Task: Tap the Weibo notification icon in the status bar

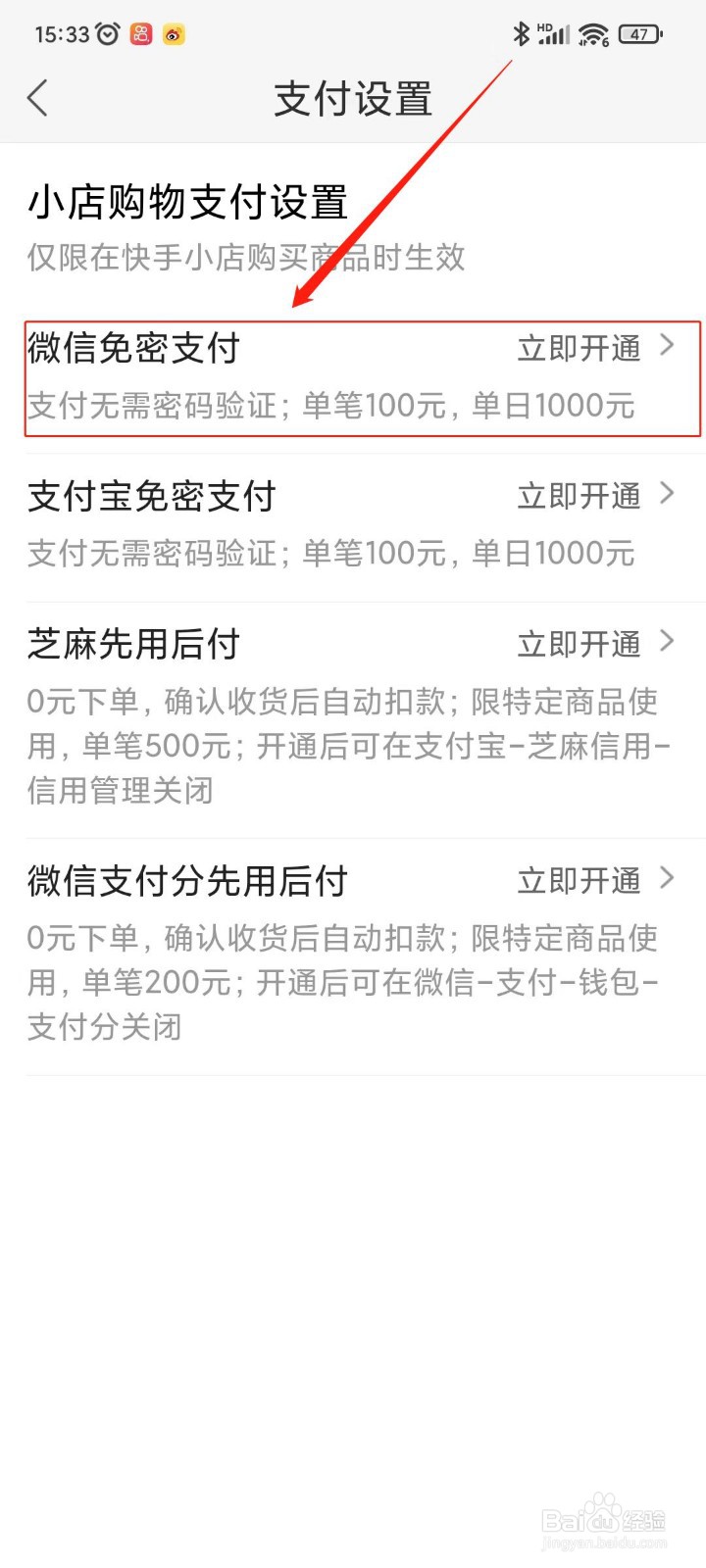Action: click(173, 32)
